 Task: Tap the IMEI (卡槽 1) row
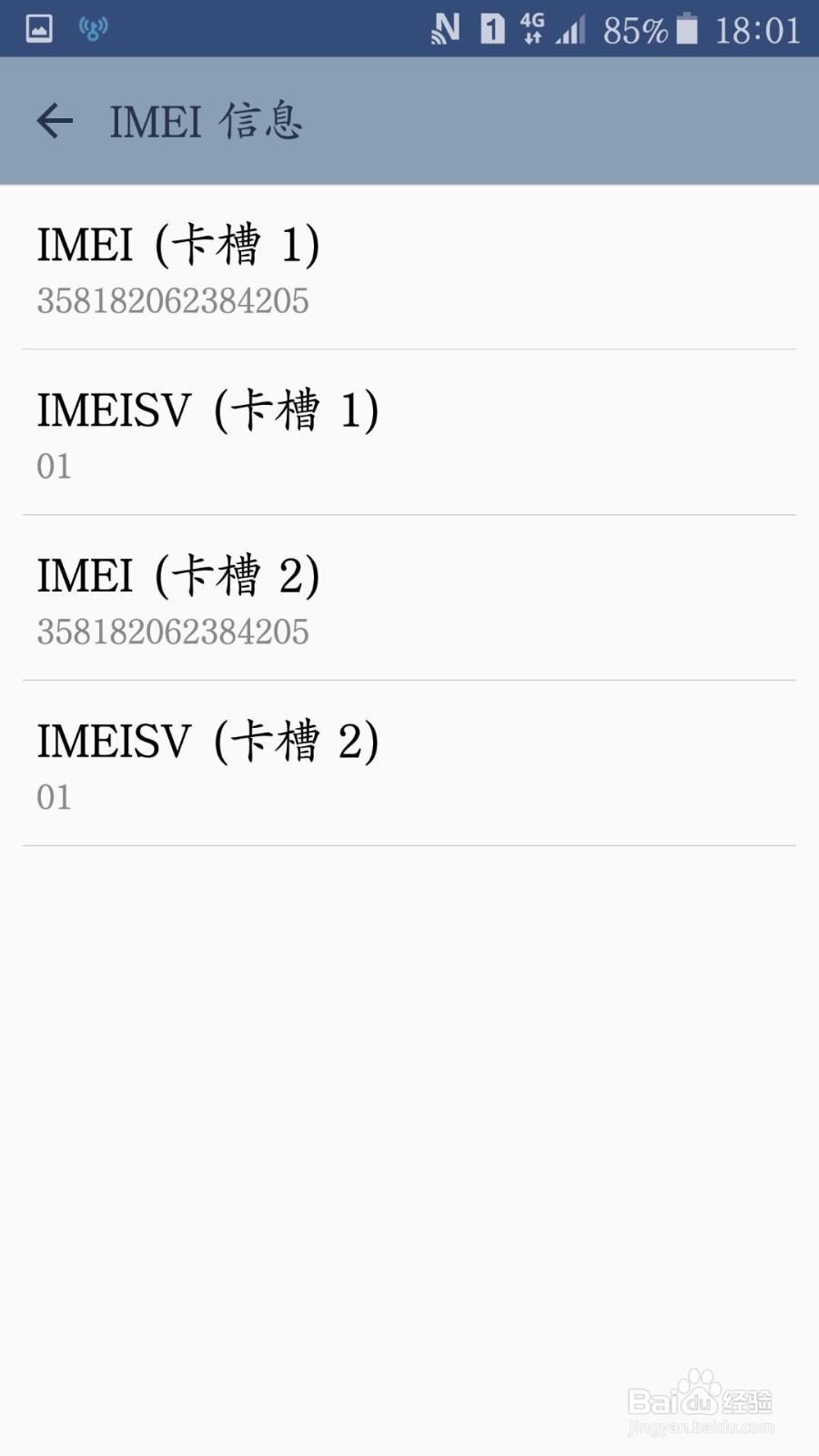coord(409,268)
